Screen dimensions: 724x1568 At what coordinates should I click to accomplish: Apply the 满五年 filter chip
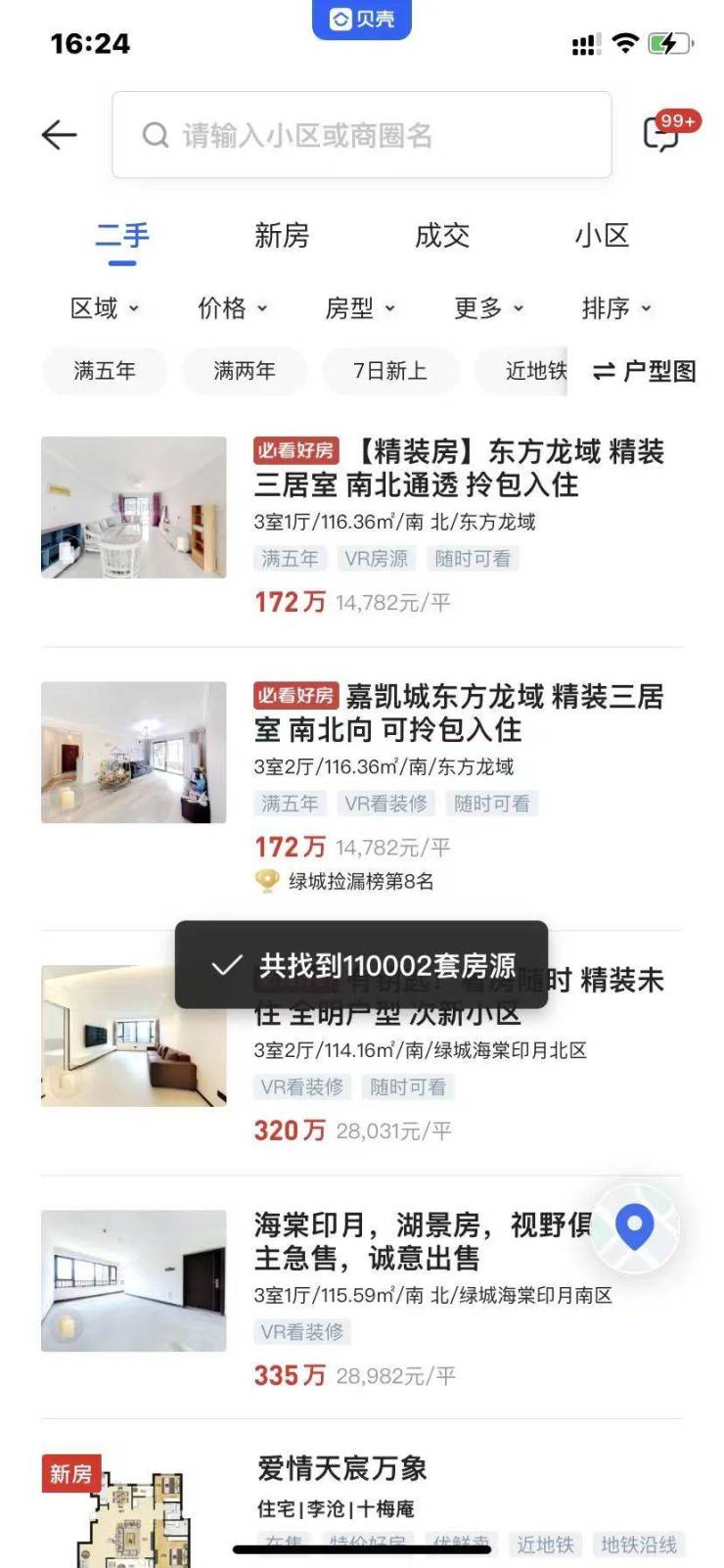105,371
